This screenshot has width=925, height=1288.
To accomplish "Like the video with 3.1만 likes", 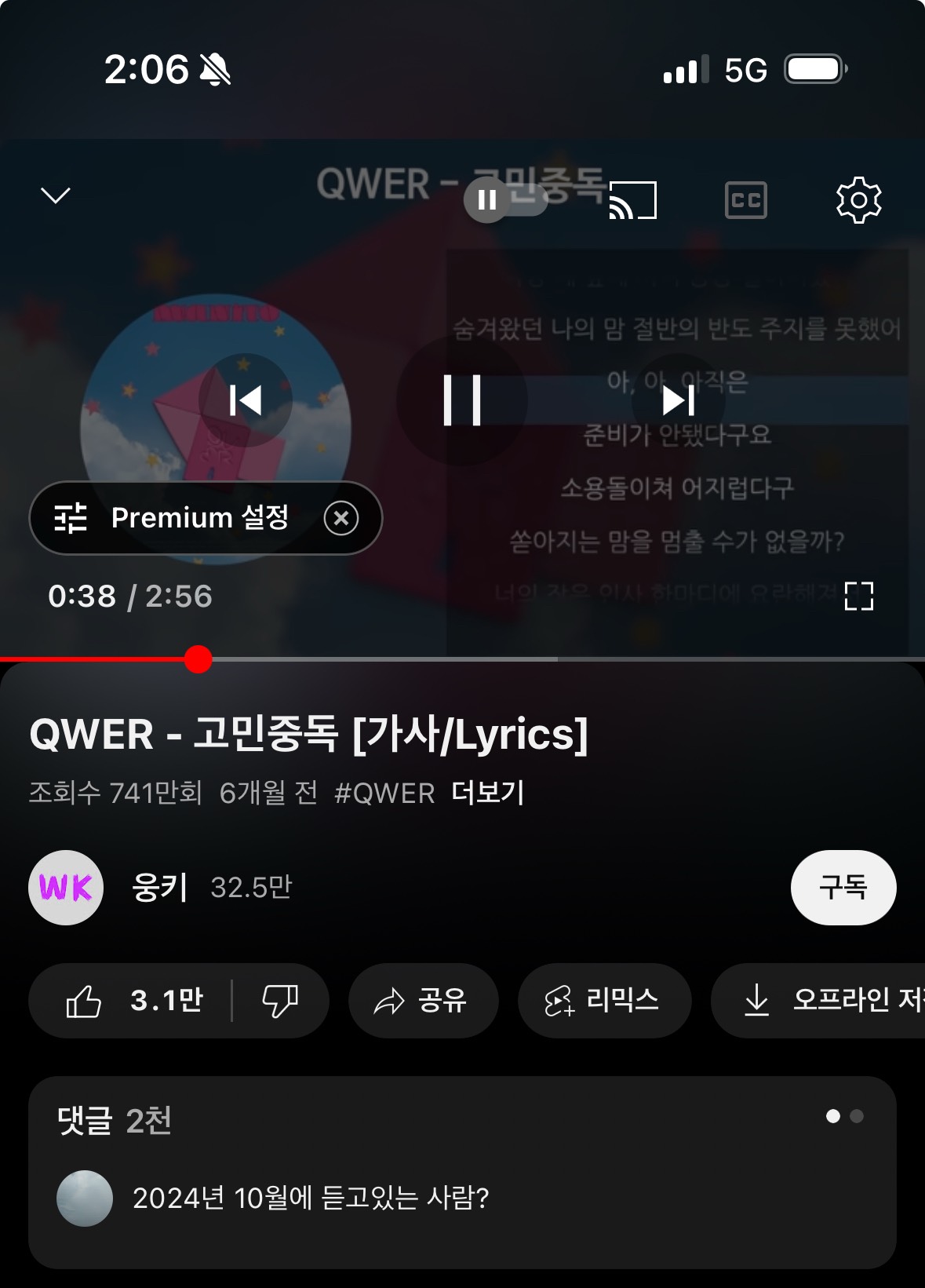I will [133, 1001].
